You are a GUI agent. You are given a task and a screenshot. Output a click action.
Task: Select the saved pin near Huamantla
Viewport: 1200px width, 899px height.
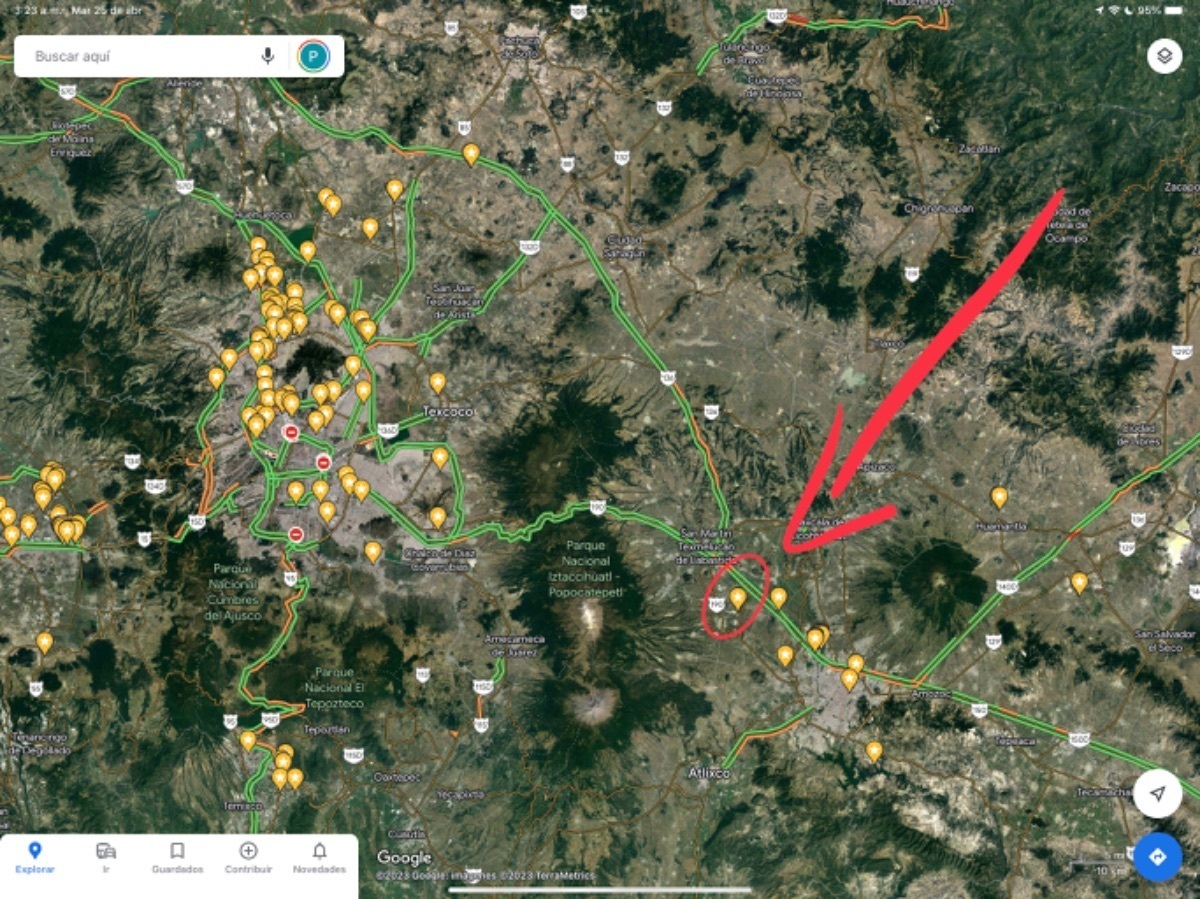pos(999,497)
